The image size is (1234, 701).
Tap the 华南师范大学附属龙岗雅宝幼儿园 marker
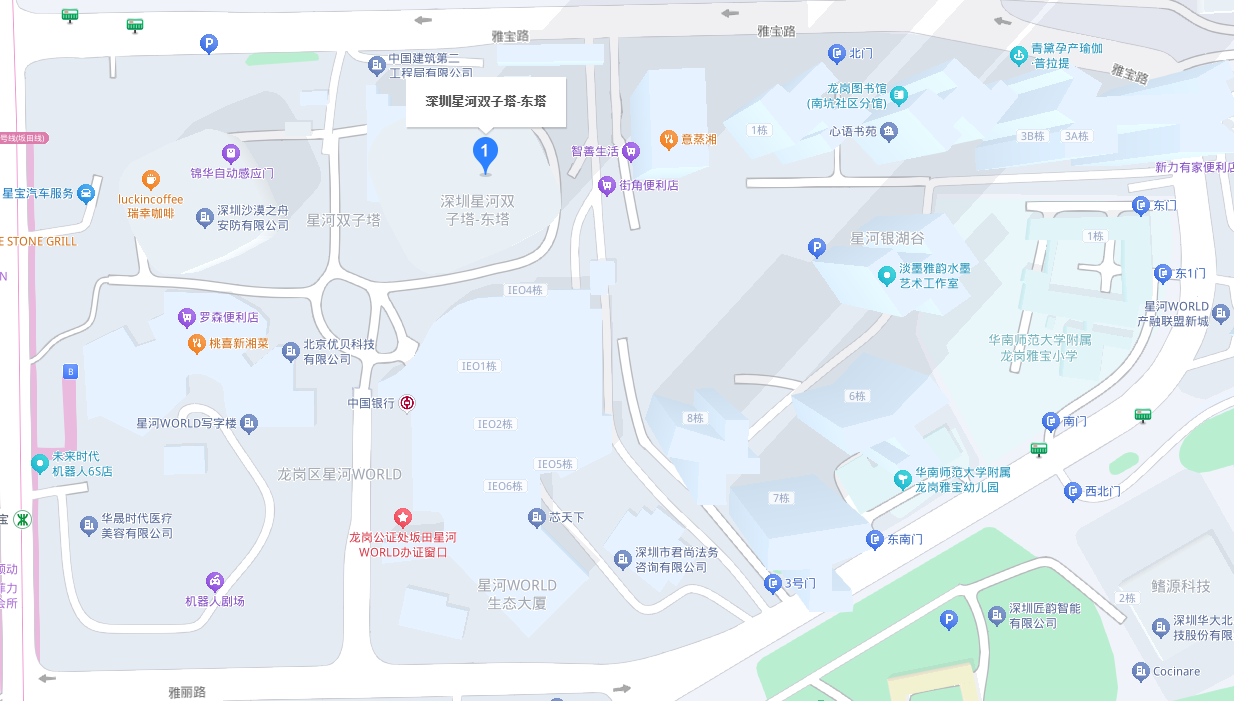coord(903,480)
